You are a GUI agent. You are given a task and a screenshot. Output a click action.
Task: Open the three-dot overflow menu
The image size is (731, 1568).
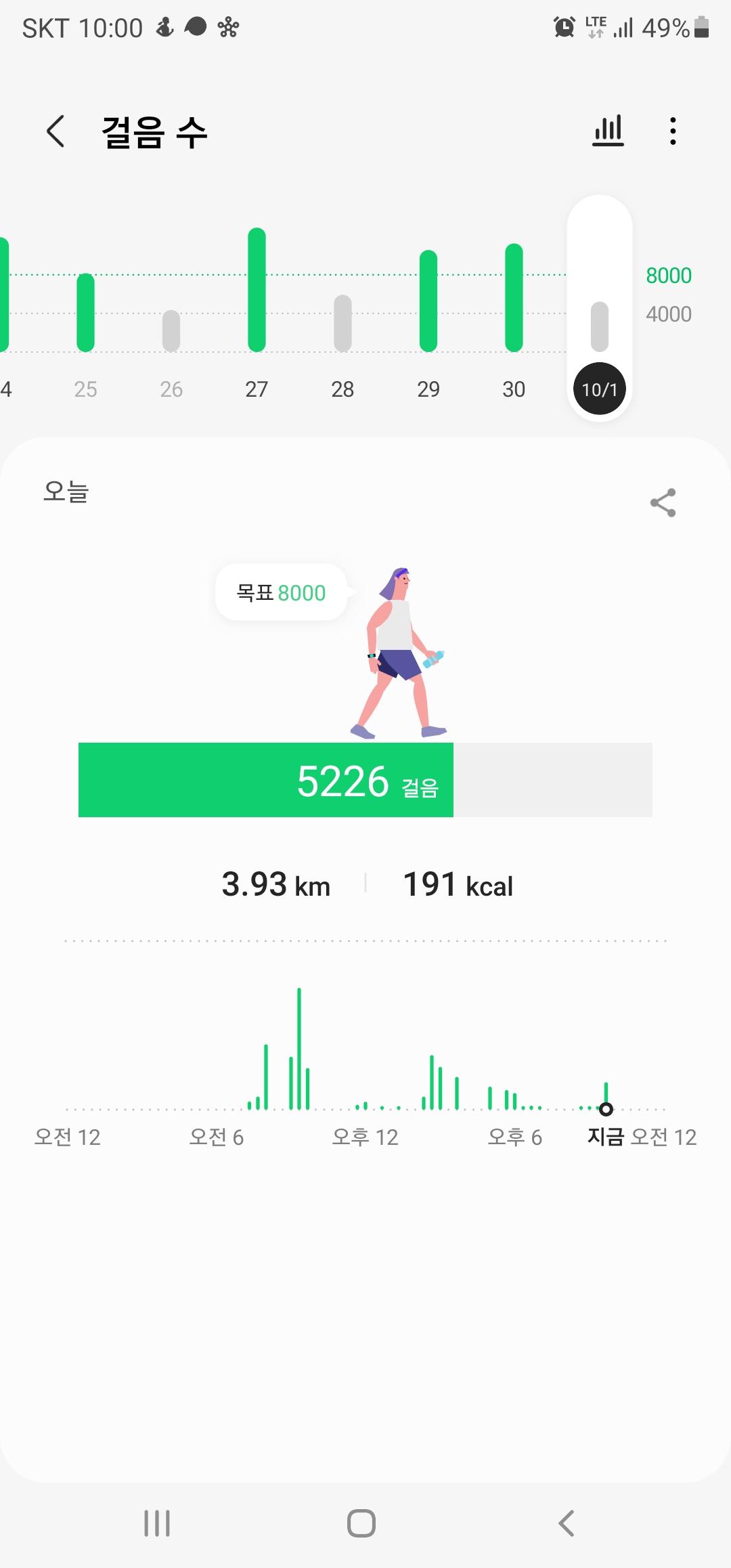pos(672,131)
